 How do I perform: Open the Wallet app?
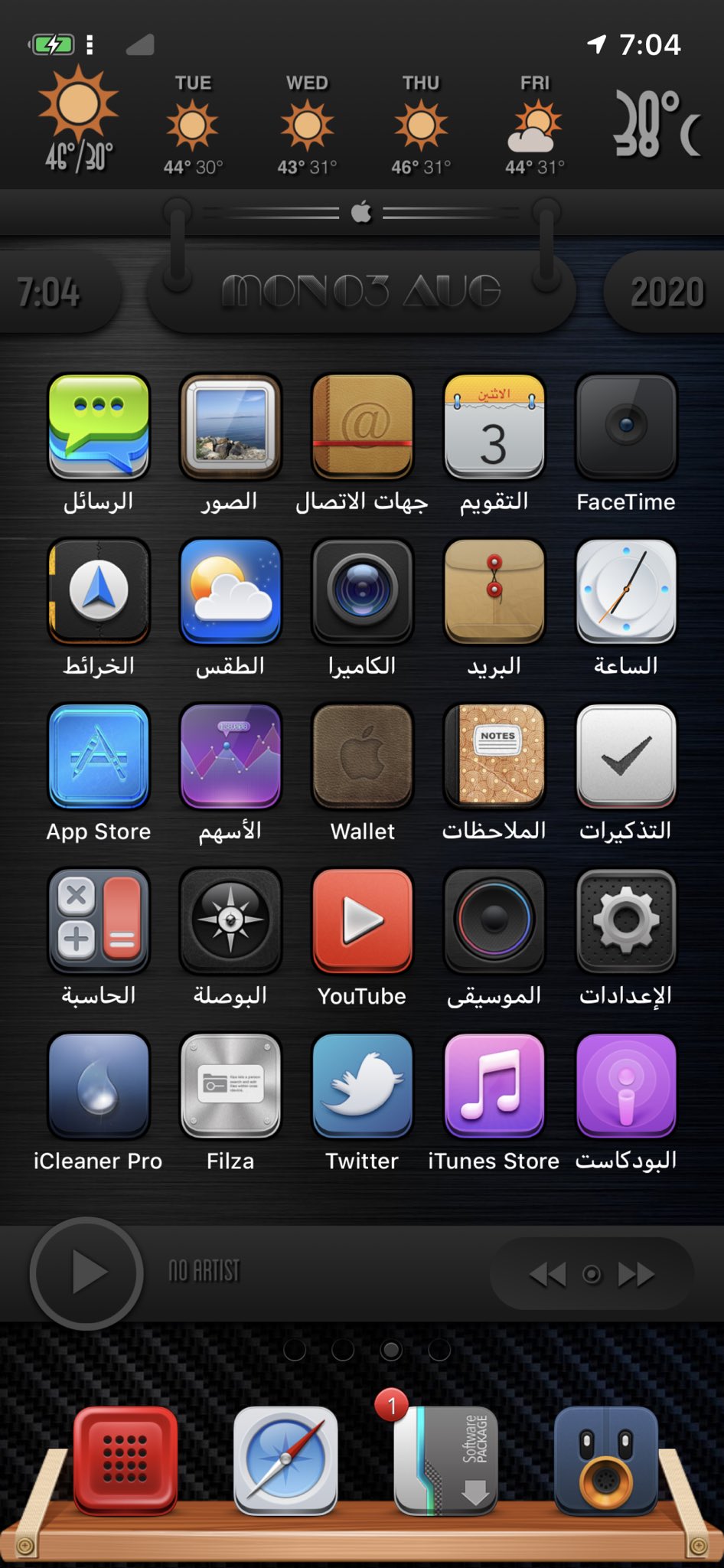(362, 756)
